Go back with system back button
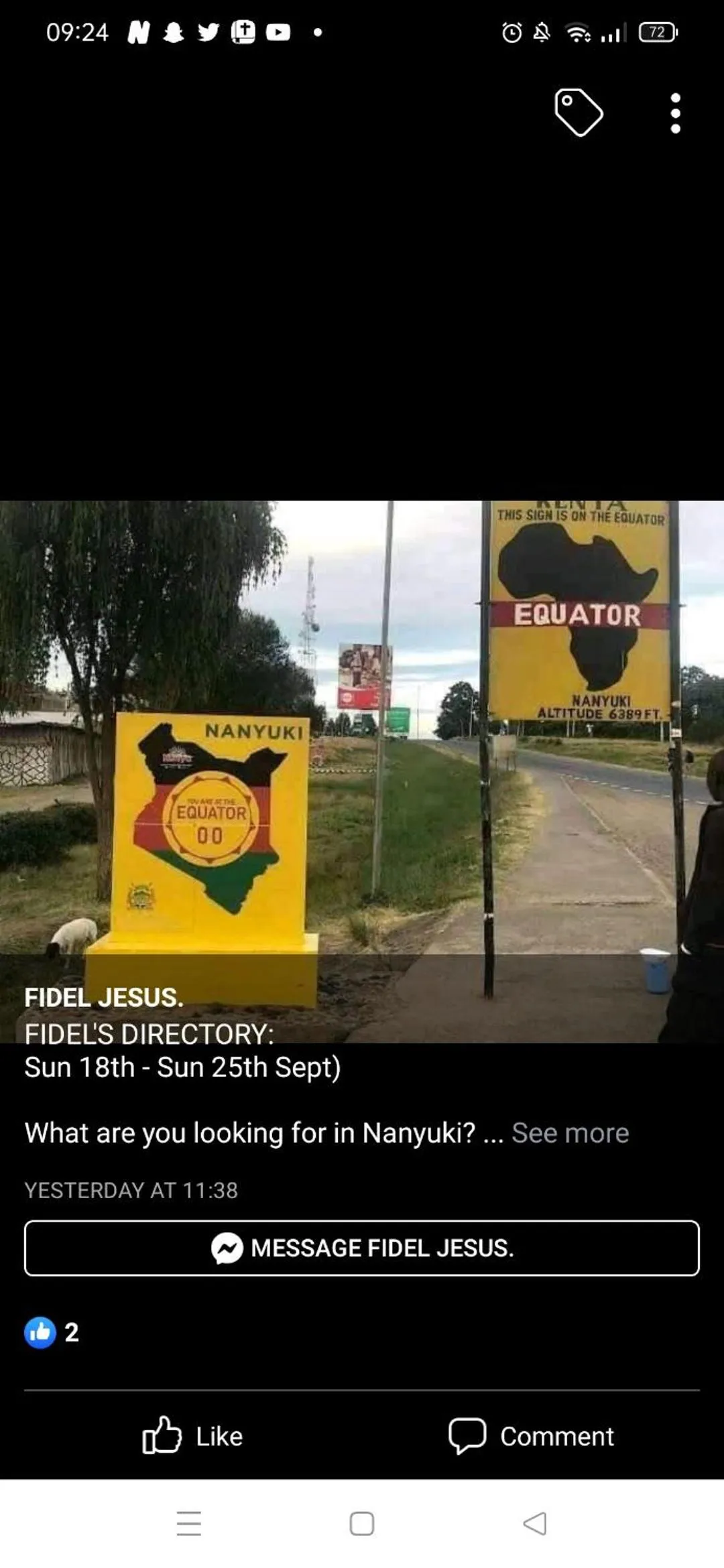 click(x=535, y=1523)
